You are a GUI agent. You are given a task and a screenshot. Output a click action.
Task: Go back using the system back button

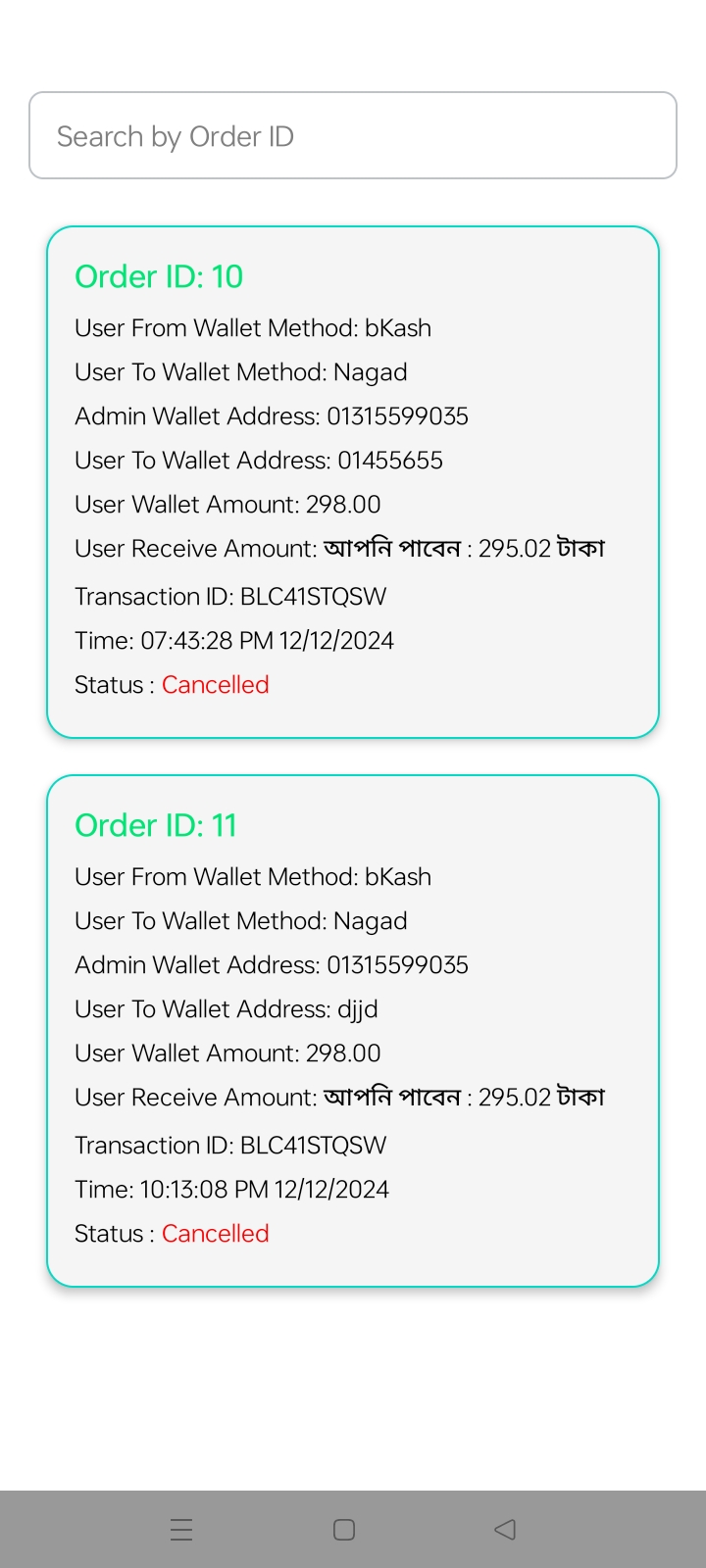coord(505,1530)
